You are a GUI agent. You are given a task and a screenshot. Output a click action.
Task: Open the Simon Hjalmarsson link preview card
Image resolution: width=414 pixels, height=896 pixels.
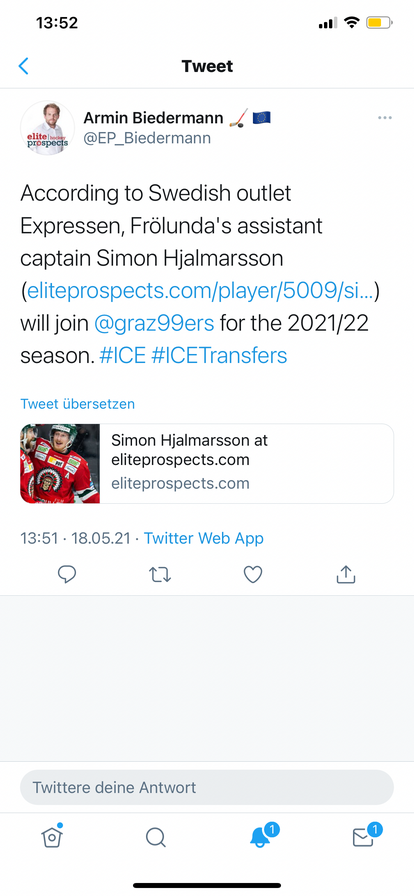click(207, 463)
